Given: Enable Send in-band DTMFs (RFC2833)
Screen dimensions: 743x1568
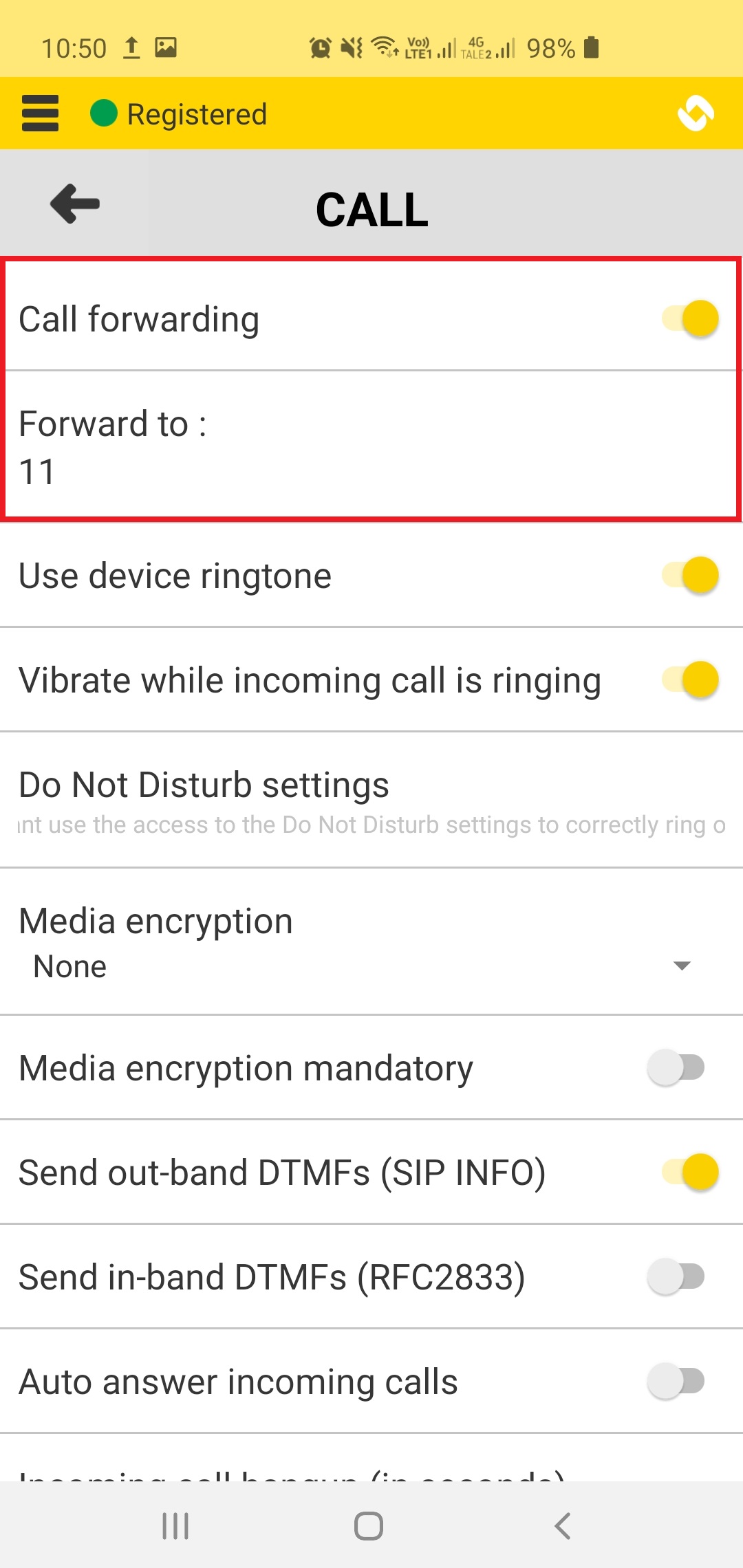Looking at the screenshot, I should pos(676,1277).
